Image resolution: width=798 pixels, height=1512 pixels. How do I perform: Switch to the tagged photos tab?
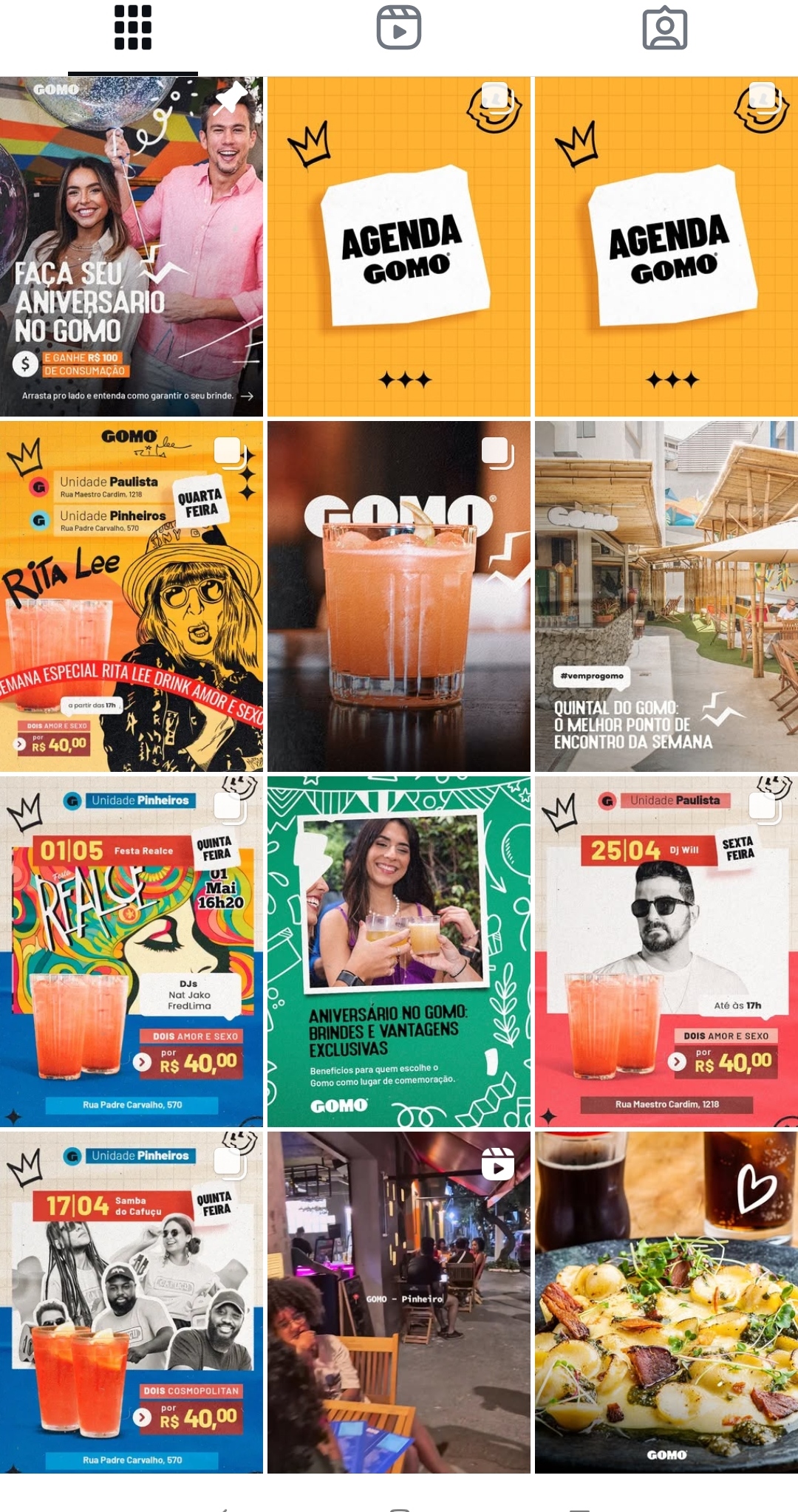point(665,30)
